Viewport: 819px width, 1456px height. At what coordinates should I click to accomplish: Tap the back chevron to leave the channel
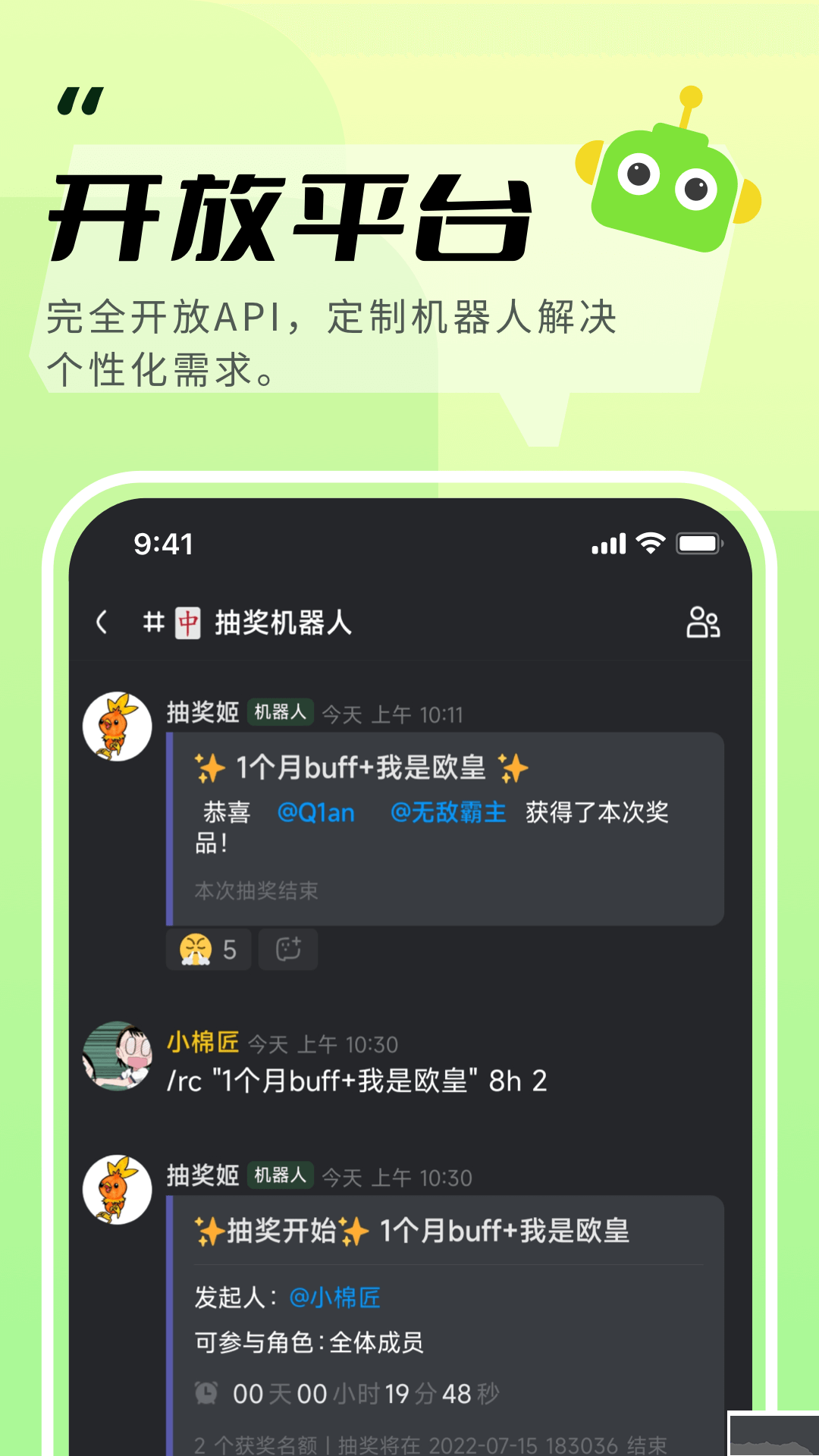coord(102,622)
